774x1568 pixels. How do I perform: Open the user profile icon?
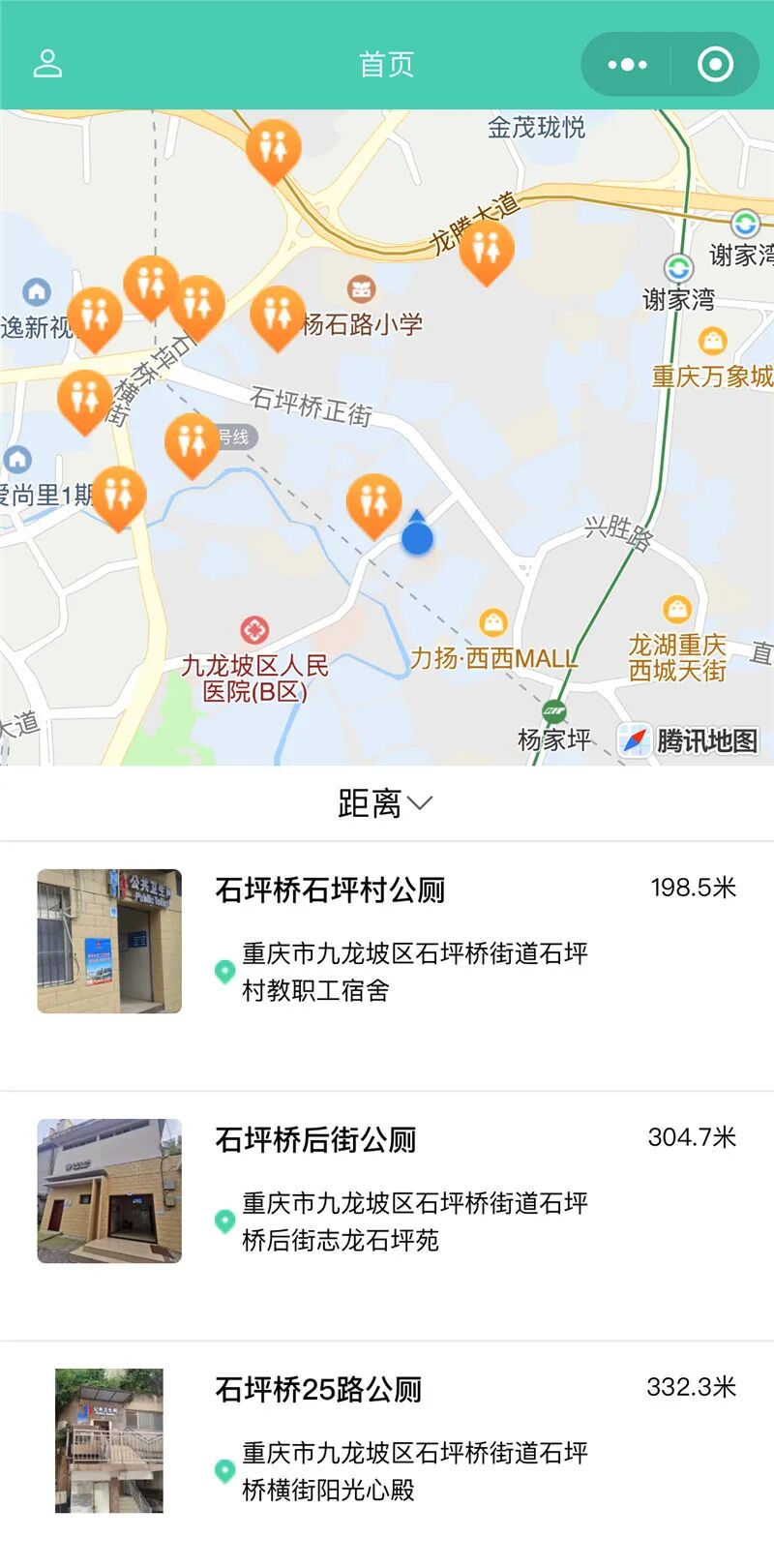[x=47, y=64]
